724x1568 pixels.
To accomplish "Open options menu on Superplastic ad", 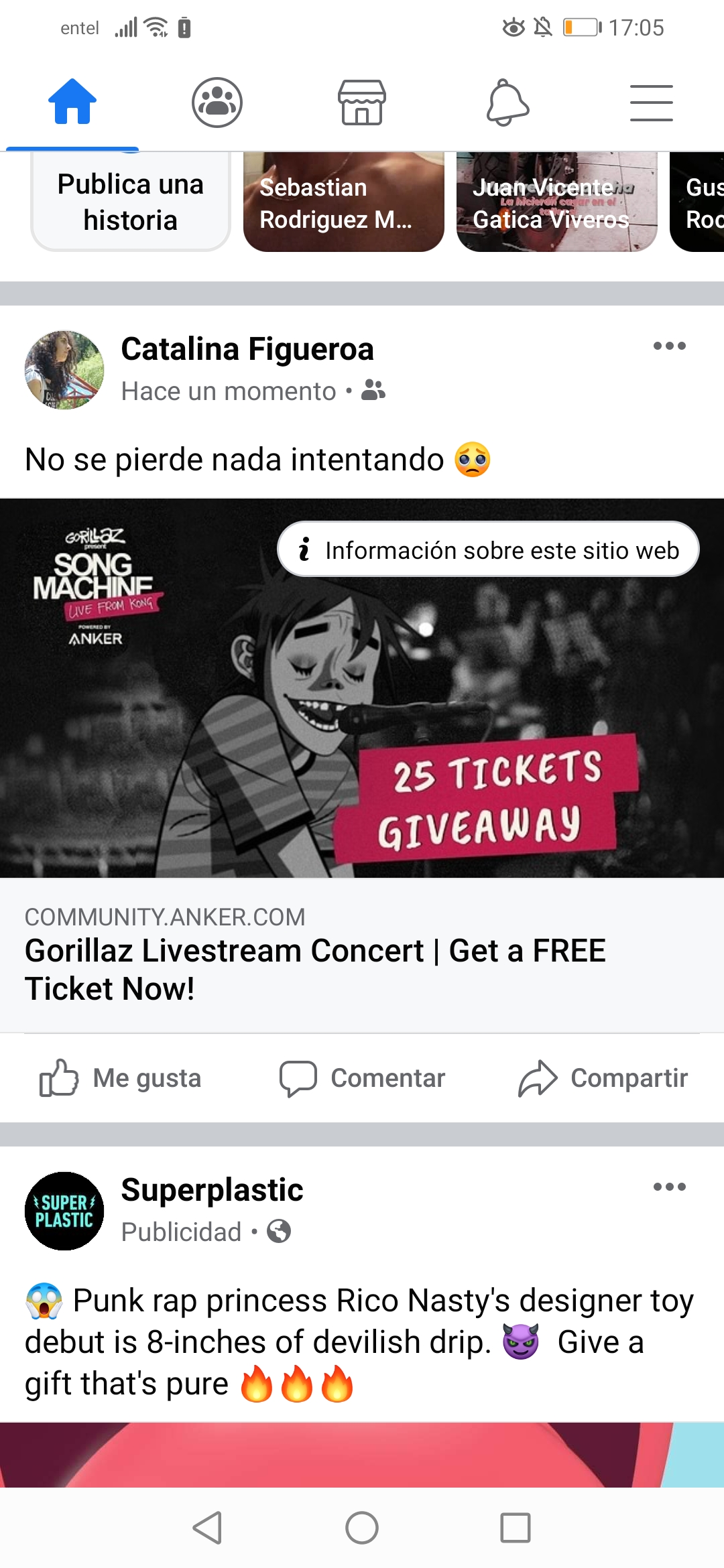I will (669, 1187).
